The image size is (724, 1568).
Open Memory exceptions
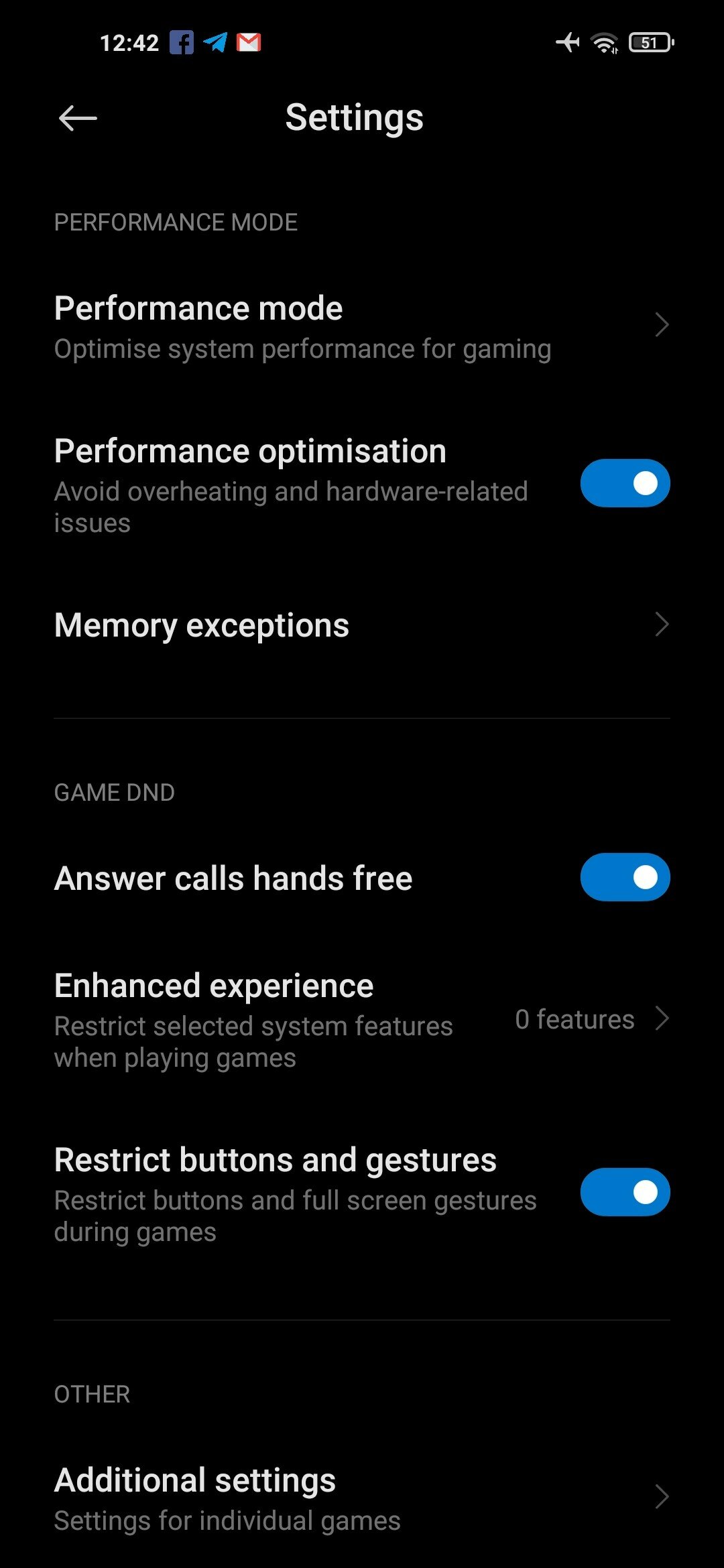[x=362, y=625]
